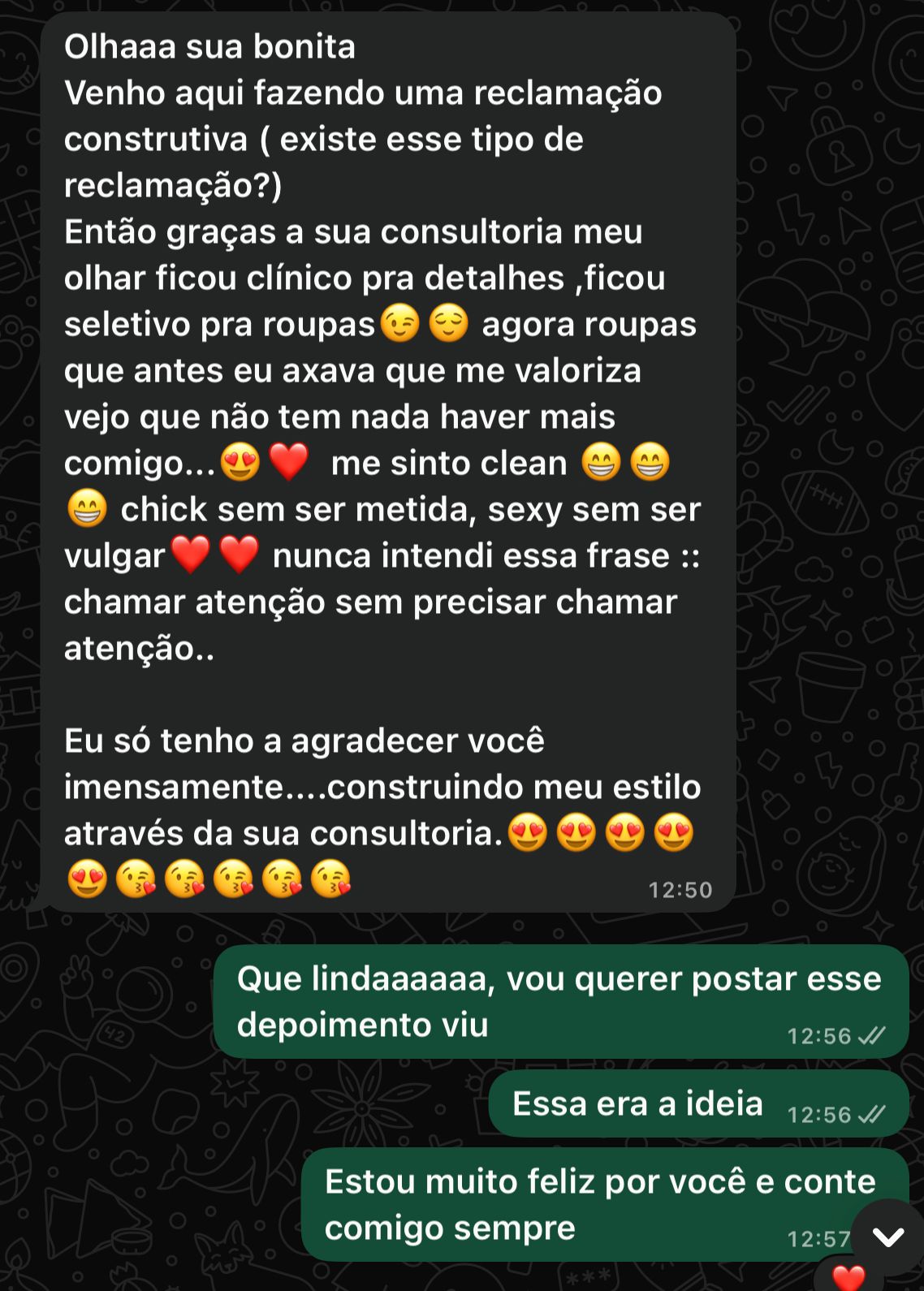Click the red heart next to the heart-eyes emoji
The height and width of the screenshot is (1291, 924).
click(289, 463)
